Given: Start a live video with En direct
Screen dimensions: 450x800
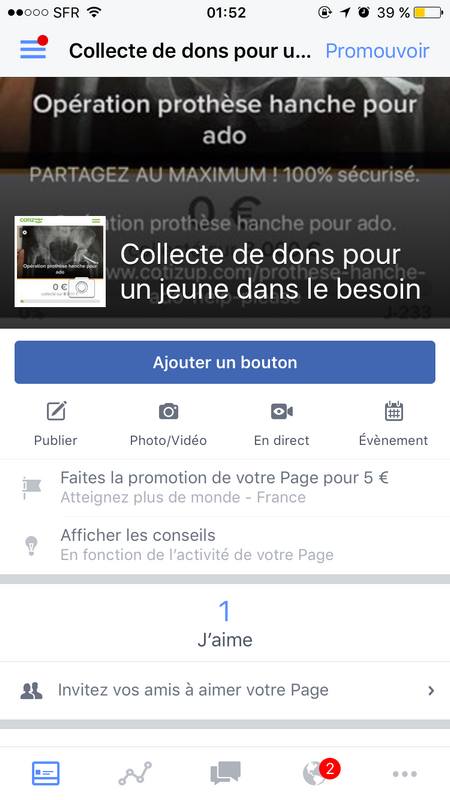Looking at the screenshot, I should pyautogui.click(x=282, y=423).
